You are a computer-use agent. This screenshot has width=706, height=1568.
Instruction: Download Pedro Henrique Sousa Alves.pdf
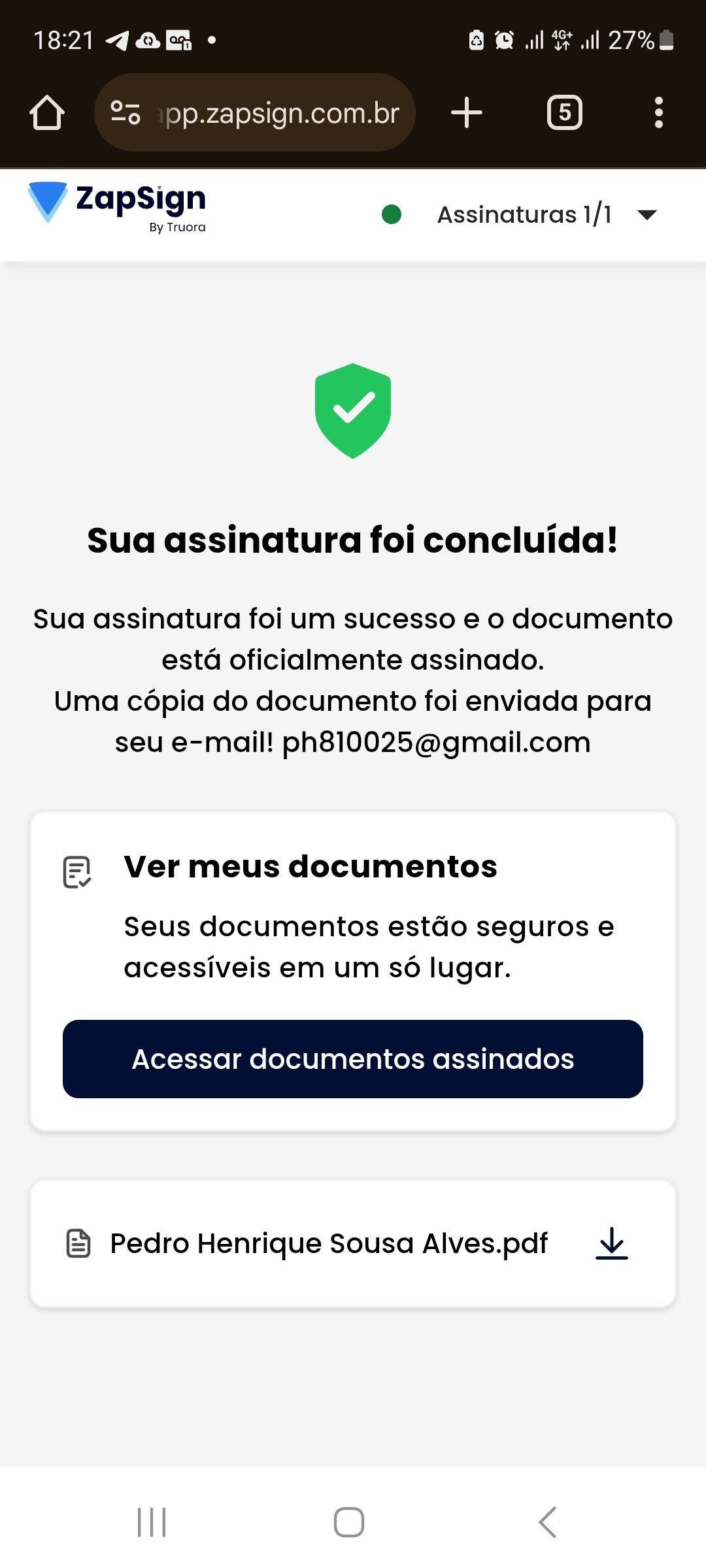pos(611,1243)
